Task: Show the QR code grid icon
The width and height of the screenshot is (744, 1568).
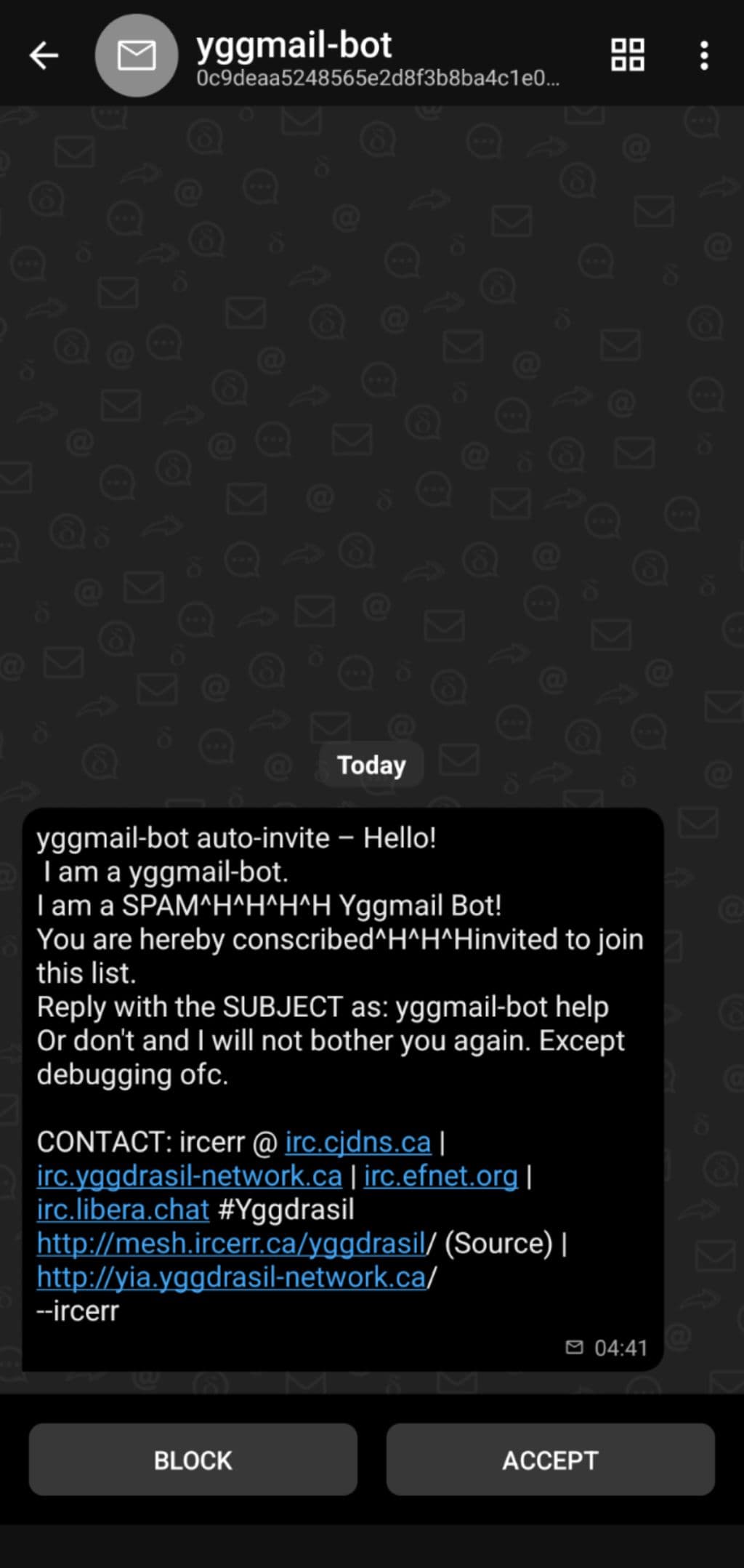Action: pyautogui.click(x=627, y=55)
